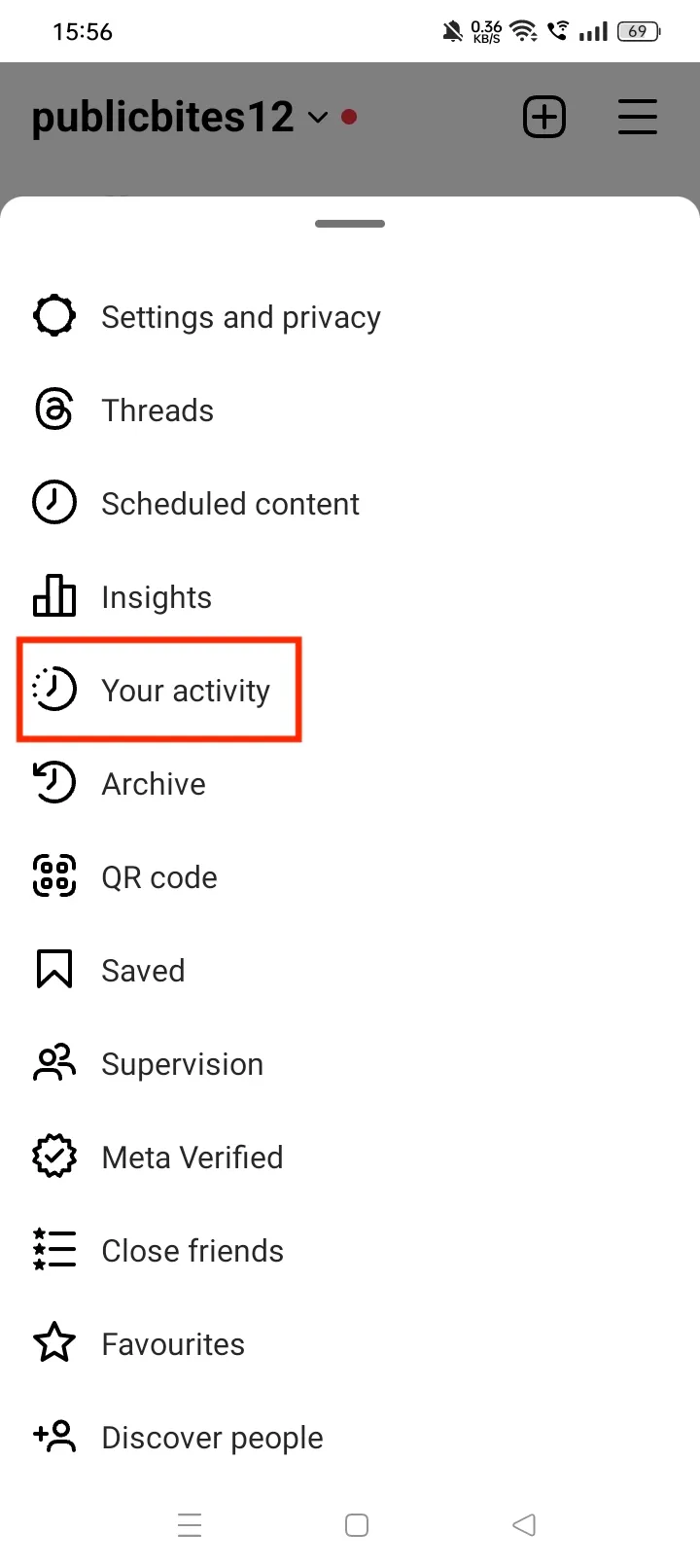Tap the create new post plus icon

[544, 118]
